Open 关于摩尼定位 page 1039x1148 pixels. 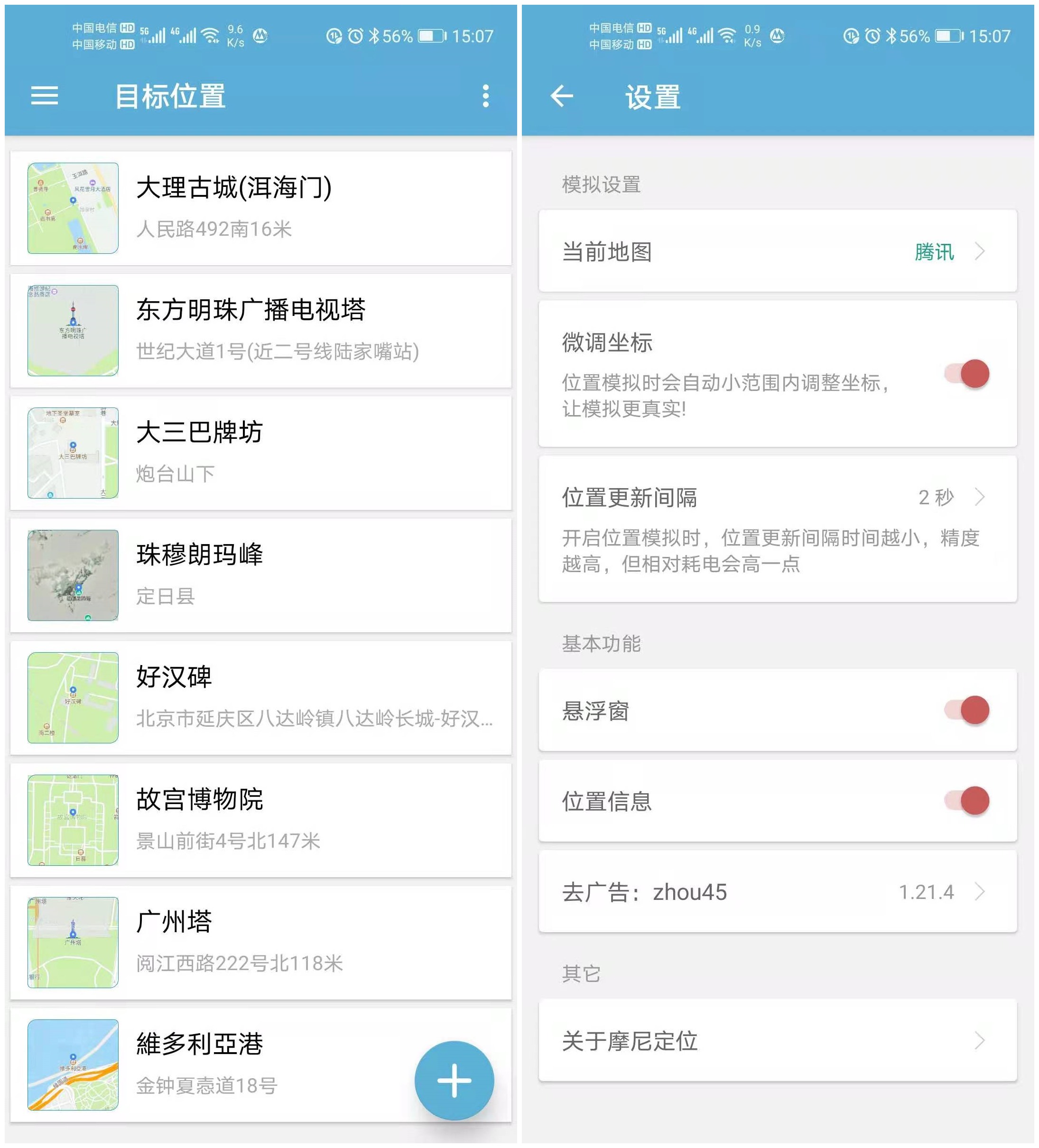pyautogui.click(x=778, y=1040)
